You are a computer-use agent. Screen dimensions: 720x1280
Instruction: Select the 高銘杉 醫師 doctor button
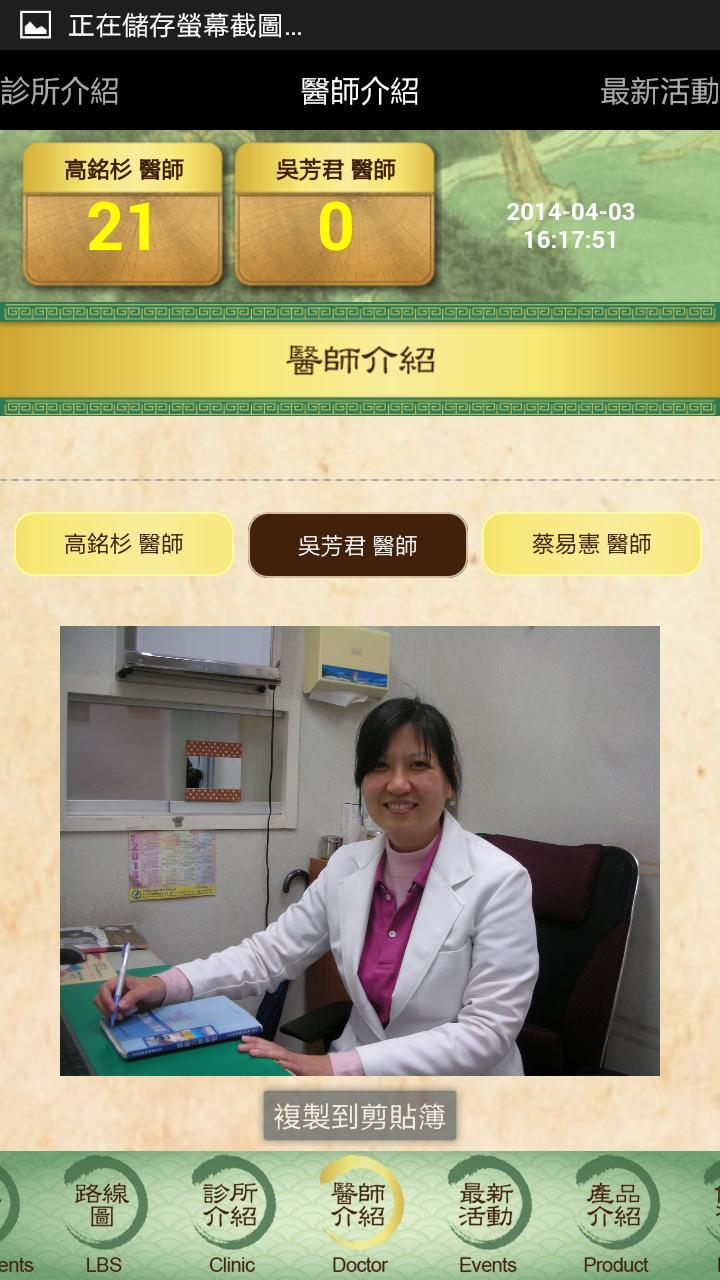(x=124, y=544)
